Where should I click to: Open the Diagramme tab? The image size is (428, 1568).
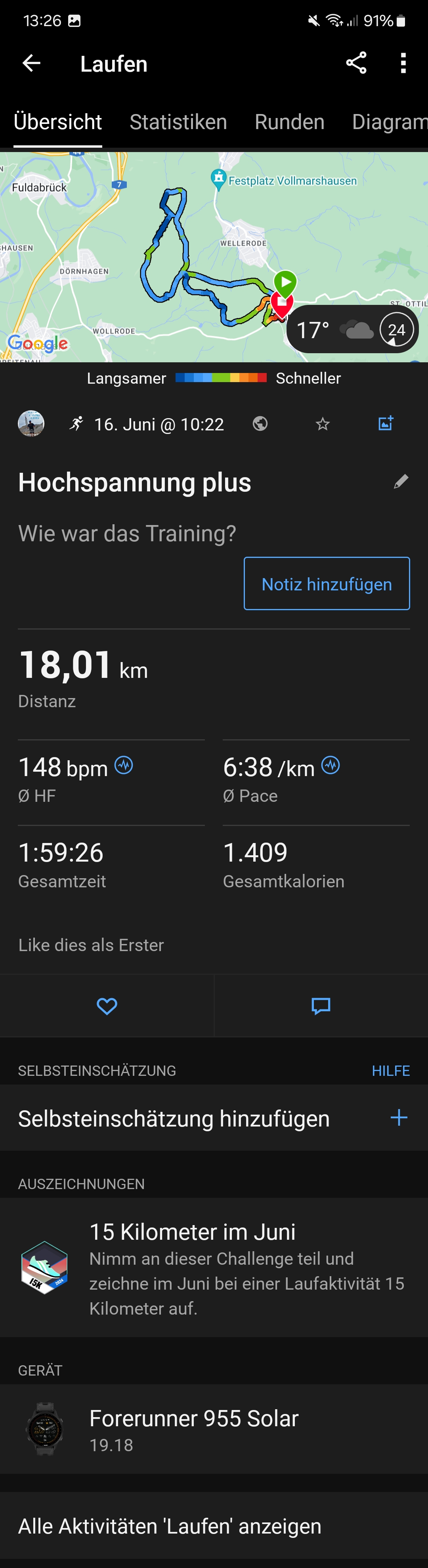pos(390,122)
